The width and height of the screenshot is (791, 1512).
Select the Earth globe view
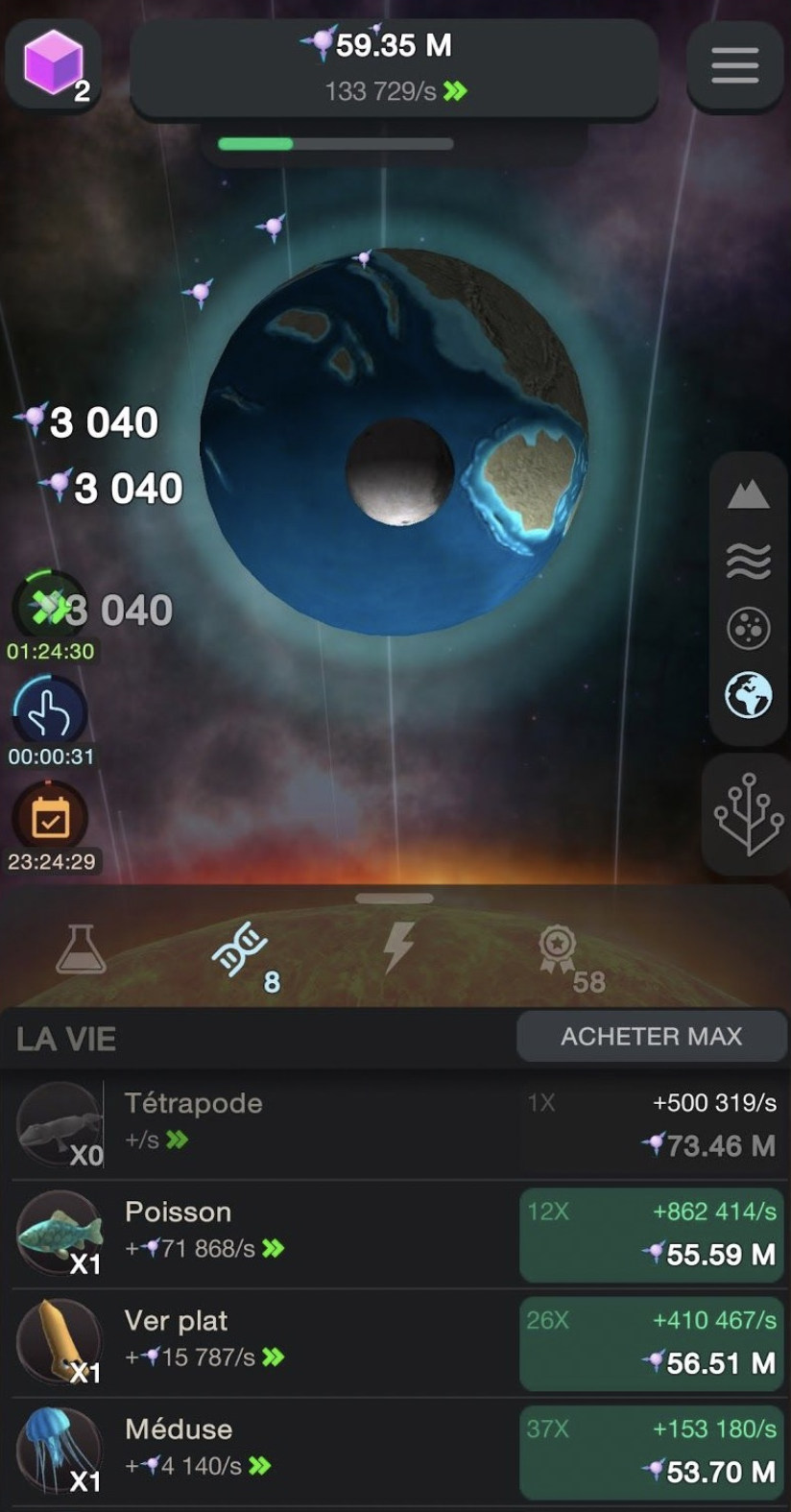[749, 696]
